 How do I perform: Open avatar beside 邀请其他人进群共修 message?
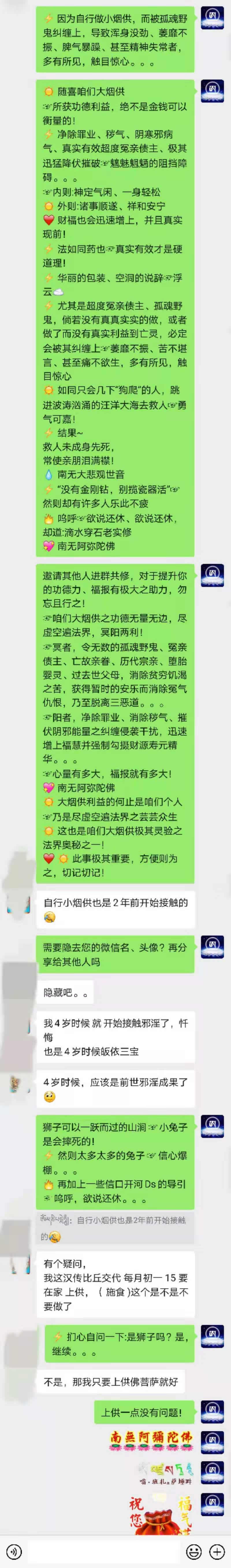point(212,576)
